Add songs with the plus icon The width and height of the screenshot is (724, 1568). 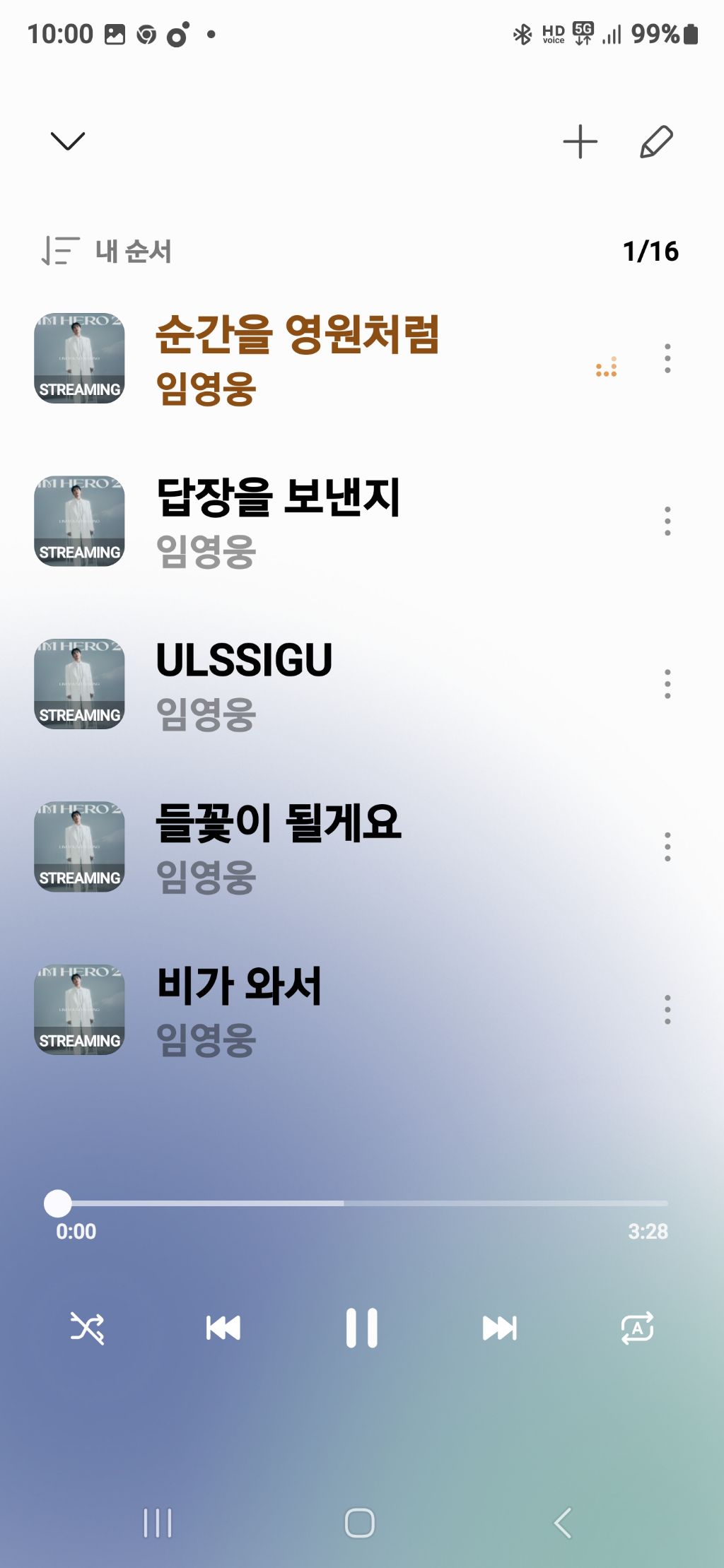click(580, 141)
